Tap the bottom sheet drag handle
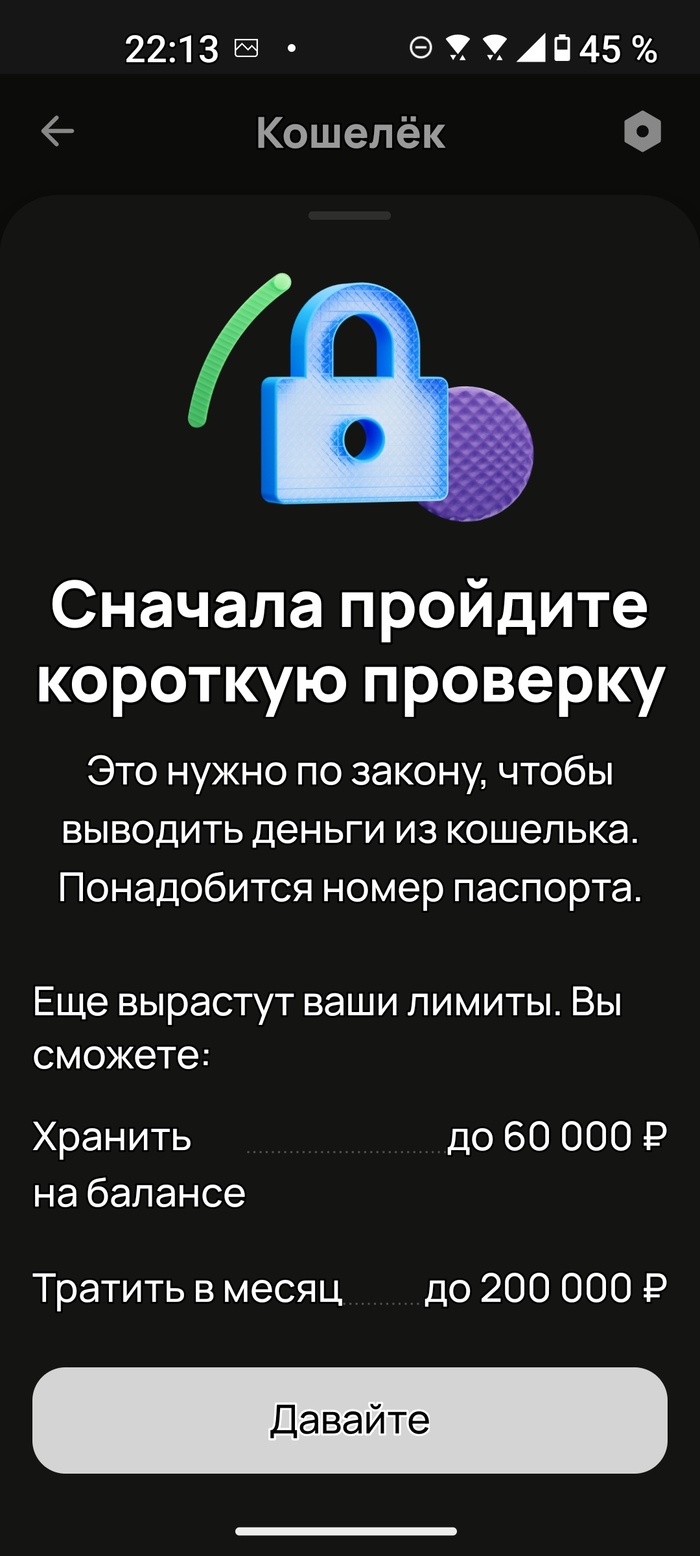Viewport: 700px width, 1556px height. 349,215
